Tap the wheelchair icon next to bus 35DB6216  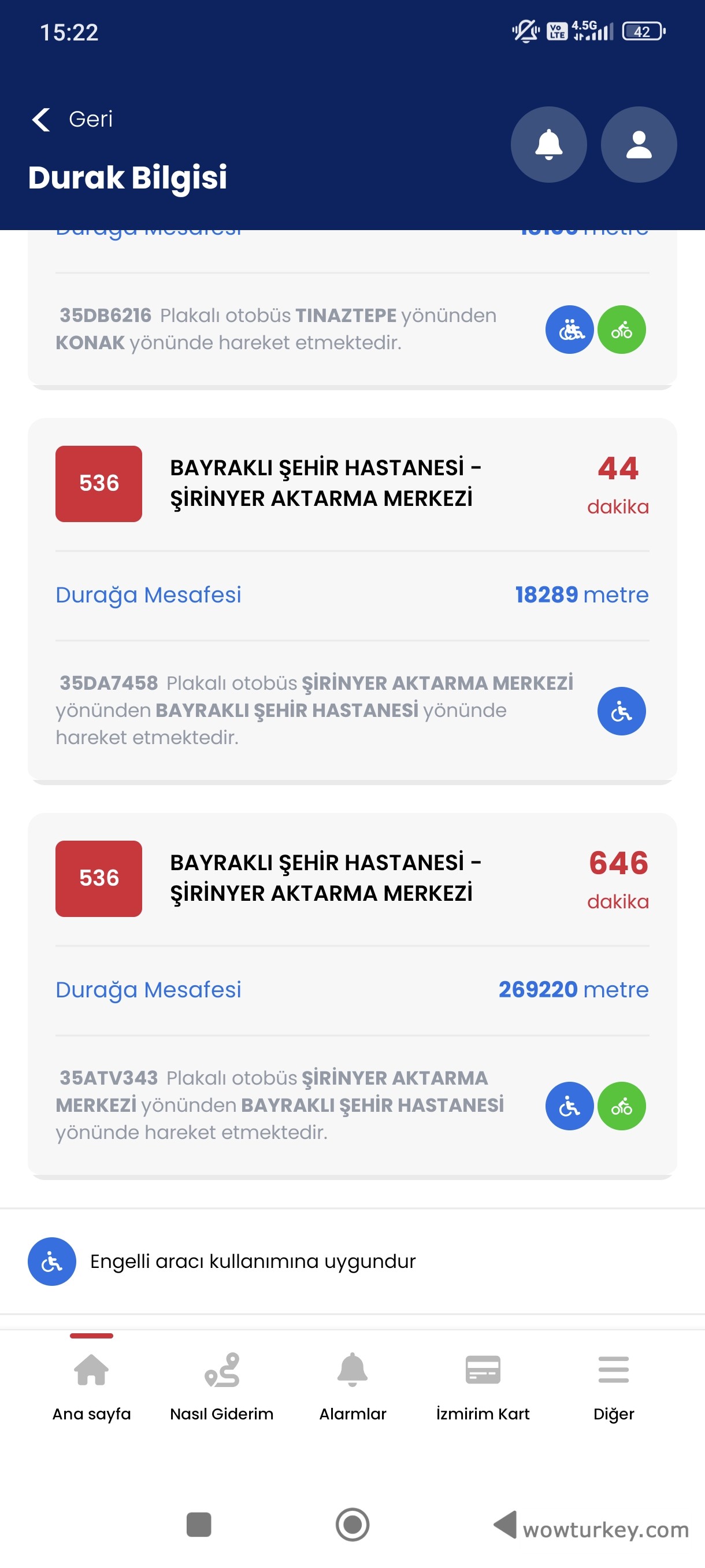click(569, 330)
